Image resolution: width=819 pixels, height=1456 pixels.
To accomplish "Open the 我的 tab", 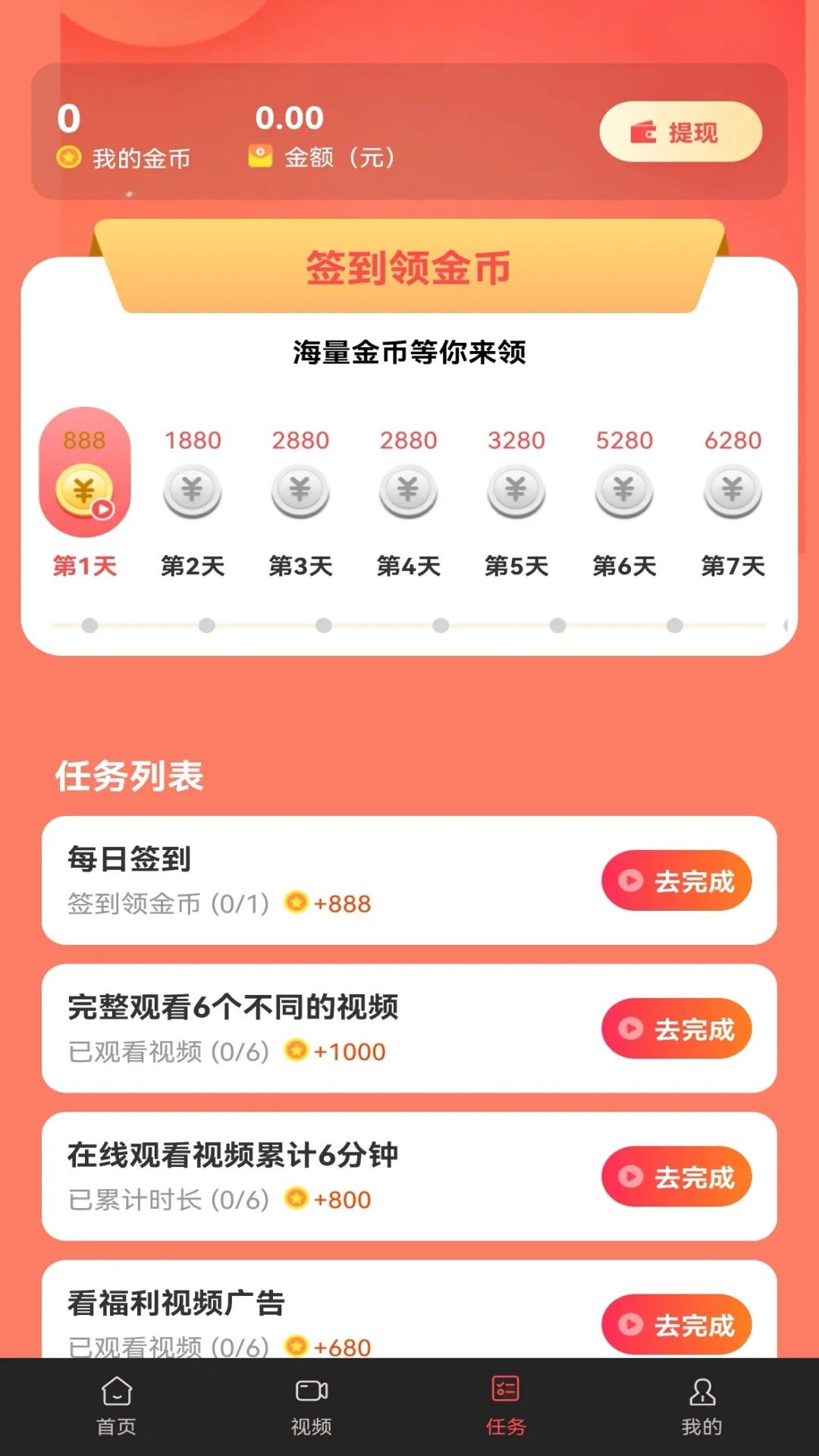I will 701,1406.
